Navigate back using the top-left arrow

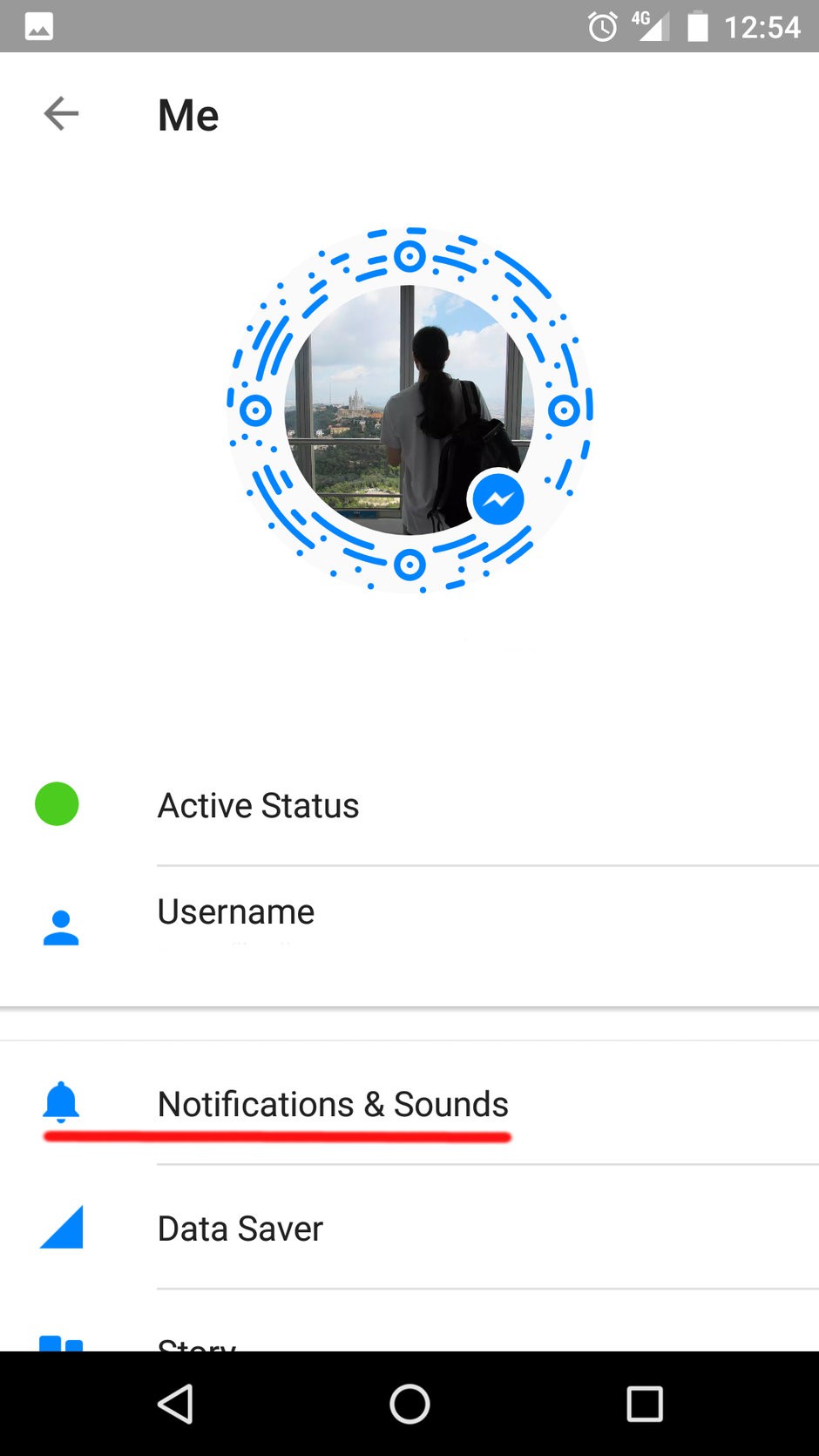tap(60, 113)
